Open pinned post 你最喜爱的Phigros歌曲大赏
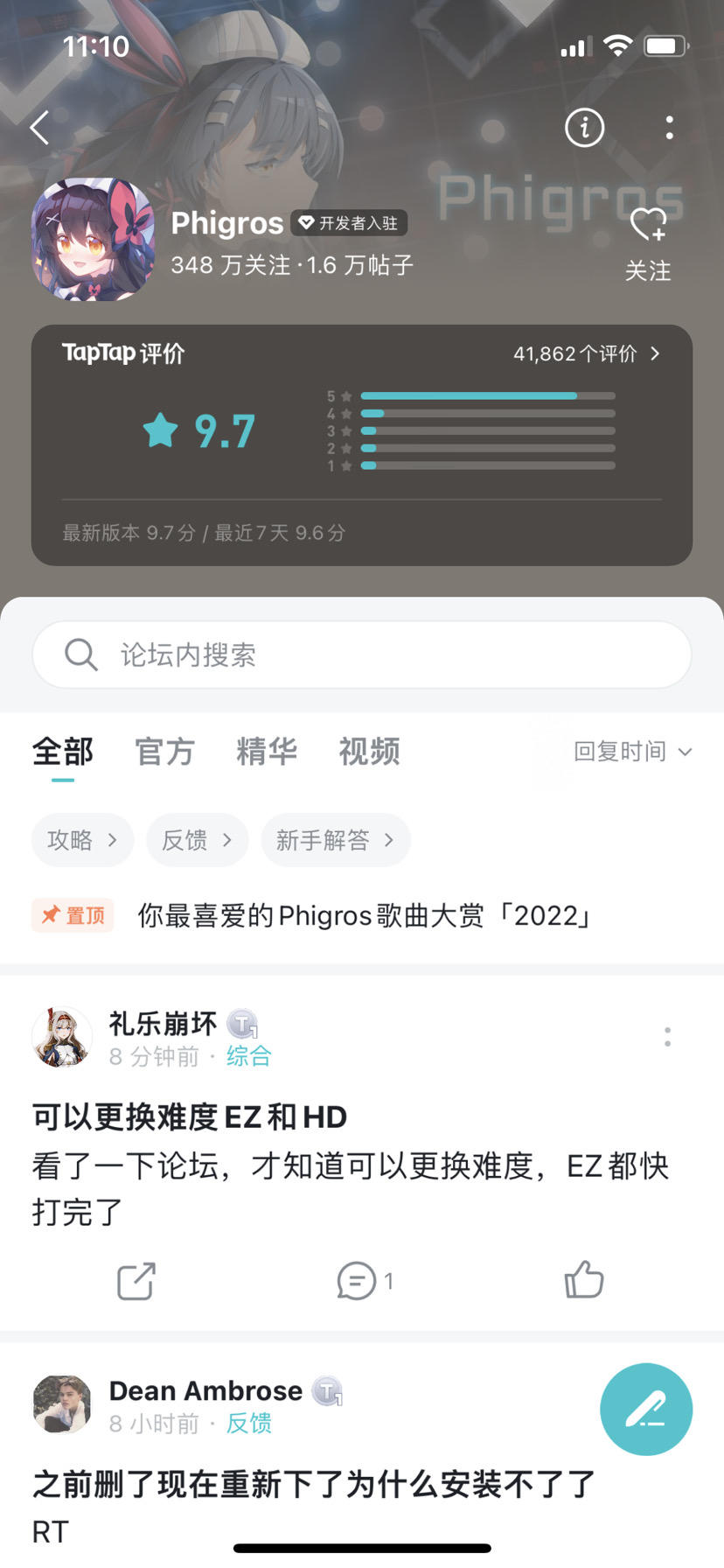Image resolution: width=724 pixels, height=1568 pixels. (x=364, y=915)
